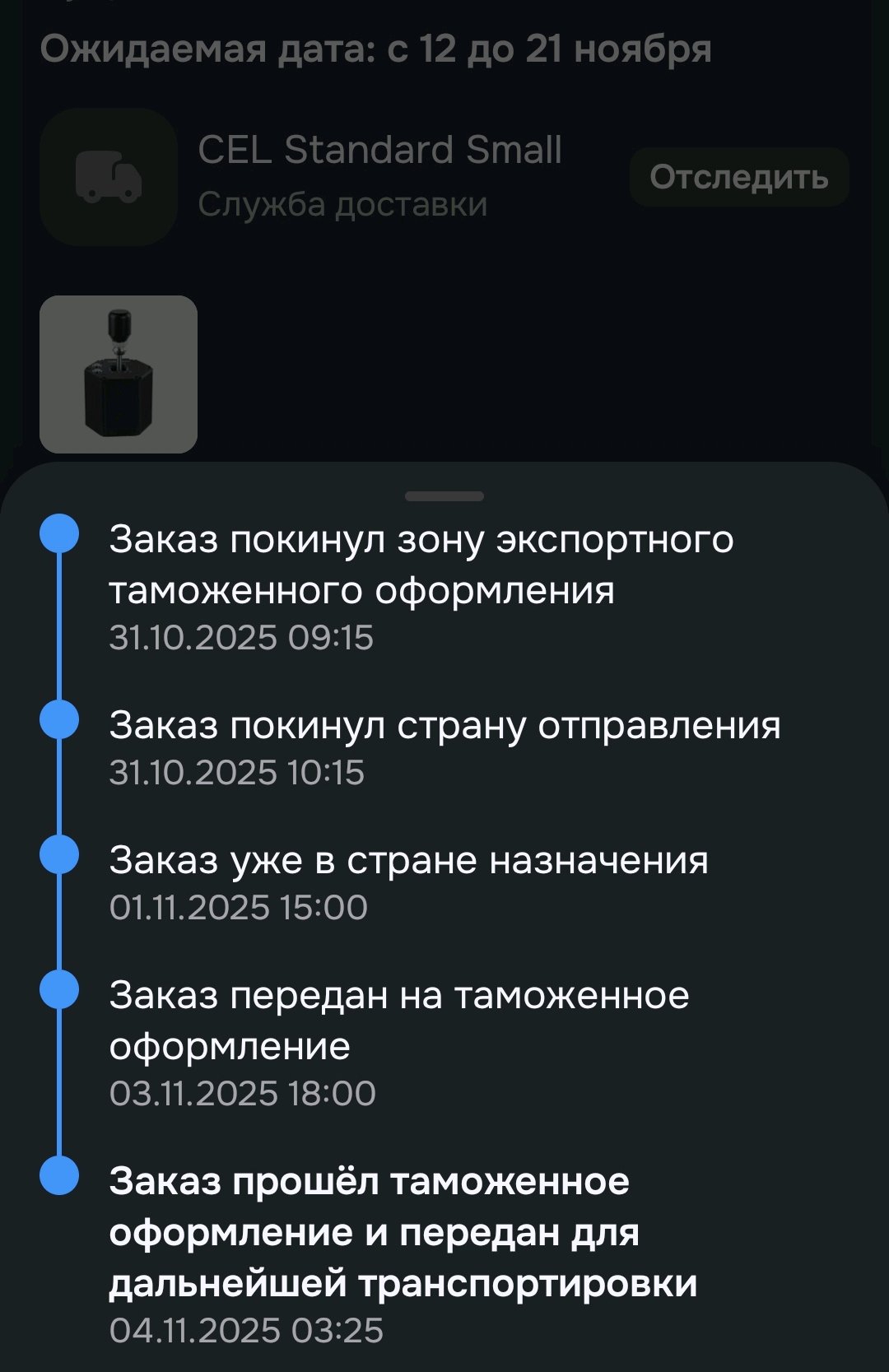This screenshot has height=1372, width=889.
Task: Open the gear shifter product thumbnail
Action: 119,374
